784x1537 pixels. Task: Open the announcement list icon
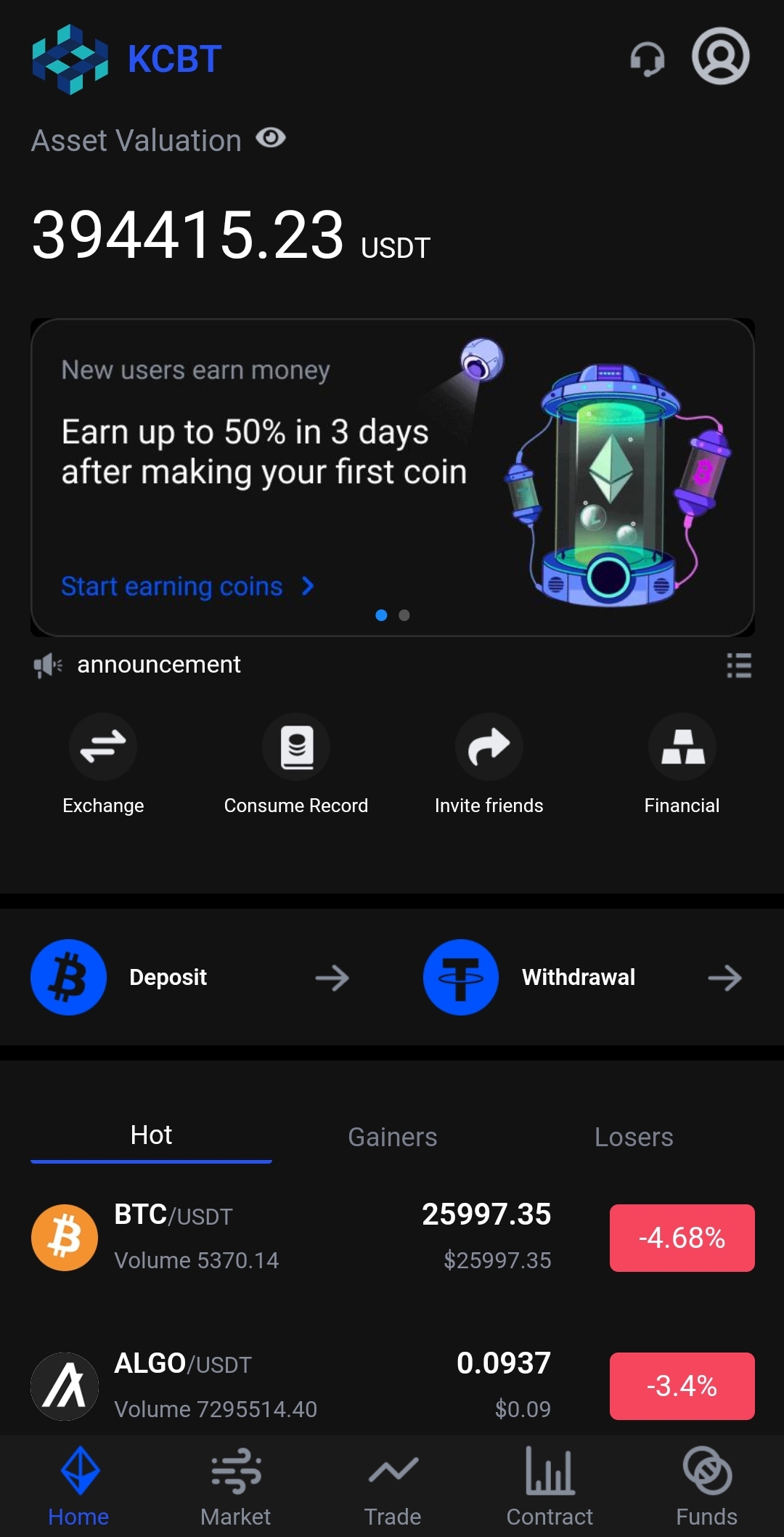pyautogui.click(x=738, y=665)
